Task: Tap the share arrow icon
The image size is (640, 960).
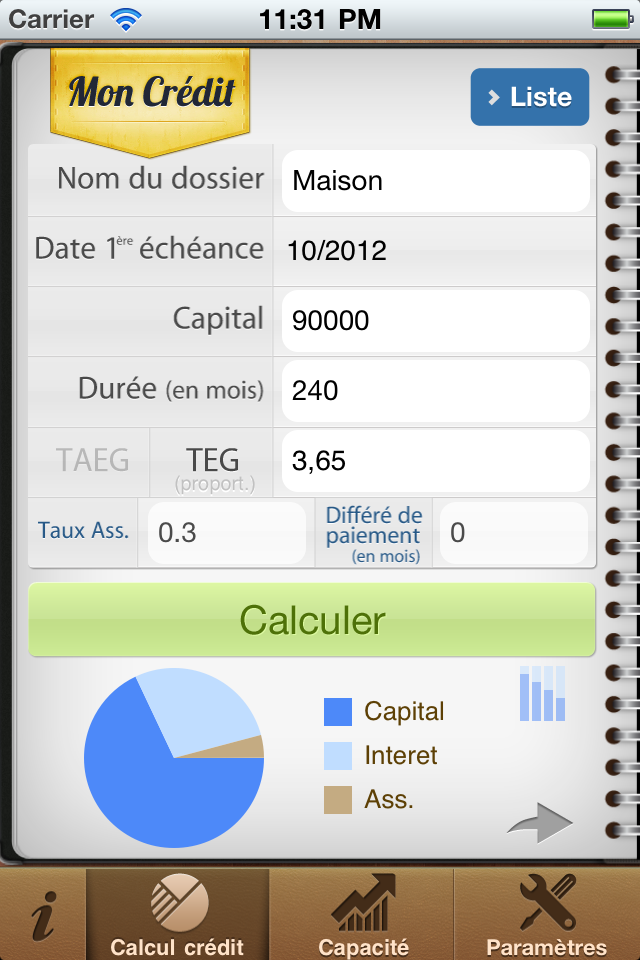Action: coord(540,822)
